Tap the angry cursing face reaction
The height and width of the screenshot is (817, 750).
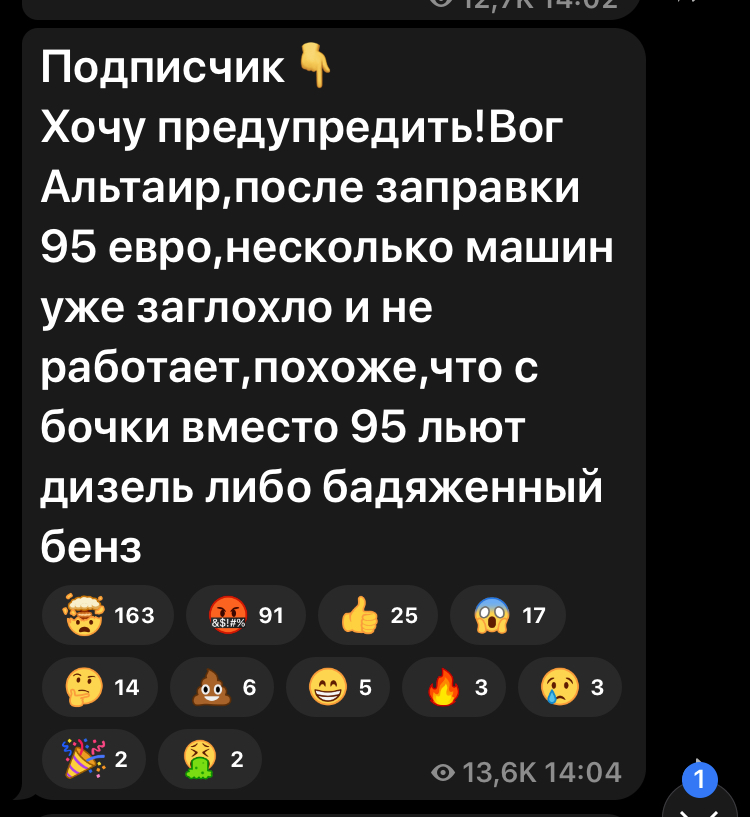point(245,615)
